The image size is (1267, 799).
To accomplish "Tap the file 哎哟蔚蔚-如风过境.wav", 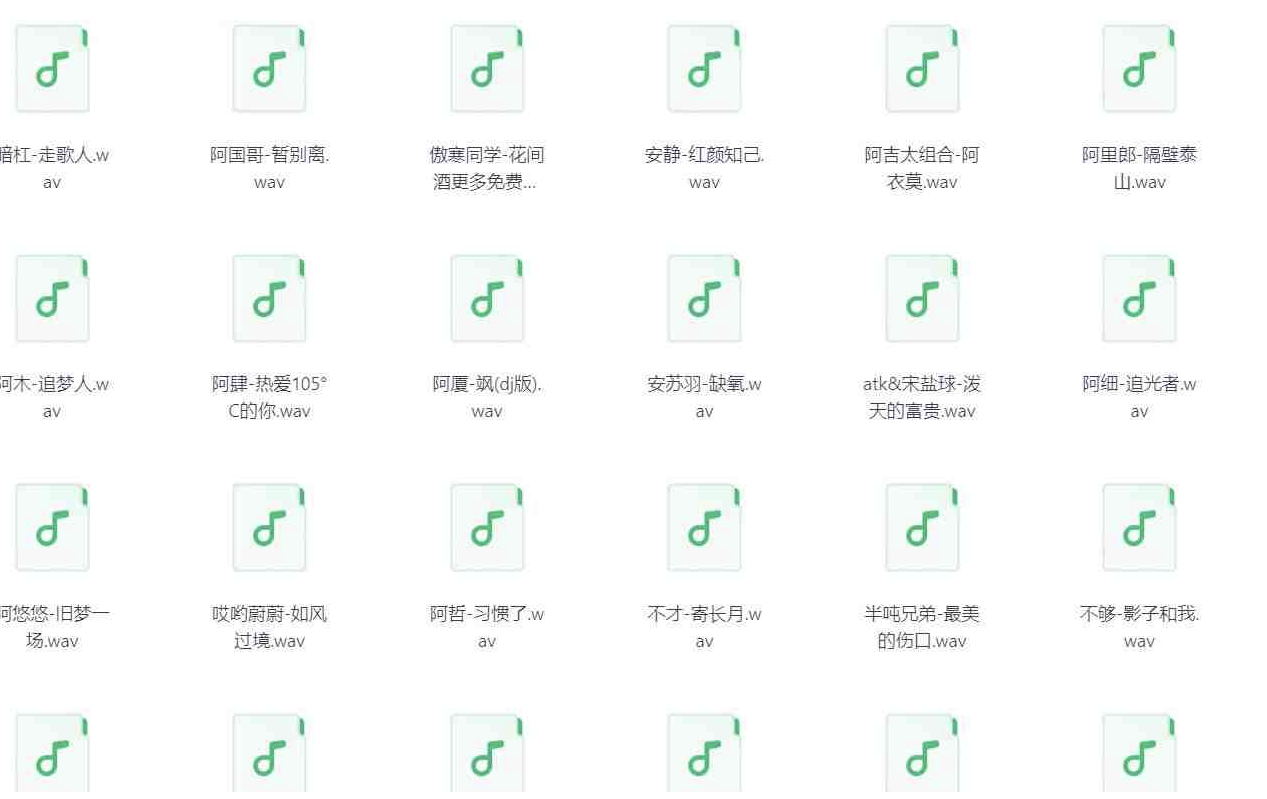I will point(269,528).
